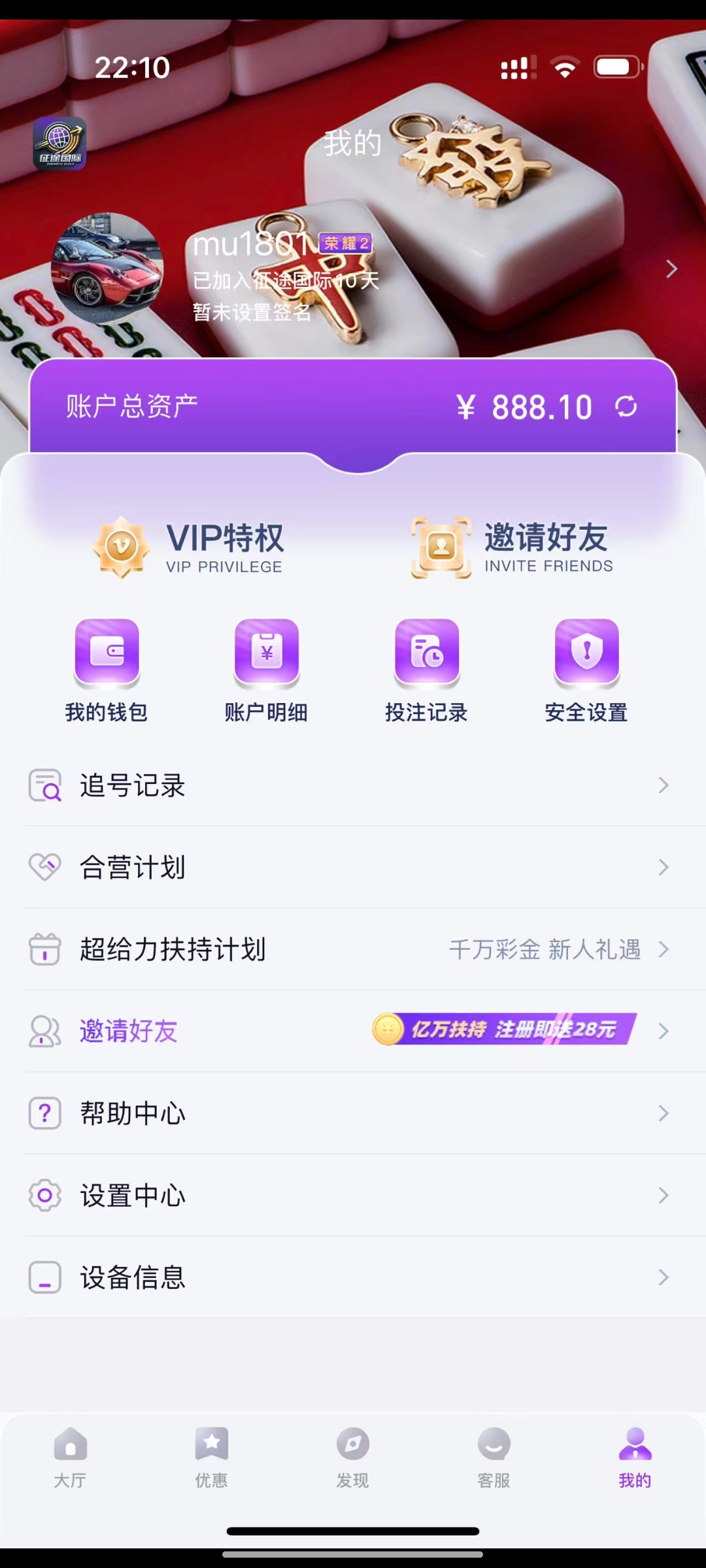This screenshot has height=1568, width=706.
Task: Open 设置中心 settings center
Action: coord(353,1196)
